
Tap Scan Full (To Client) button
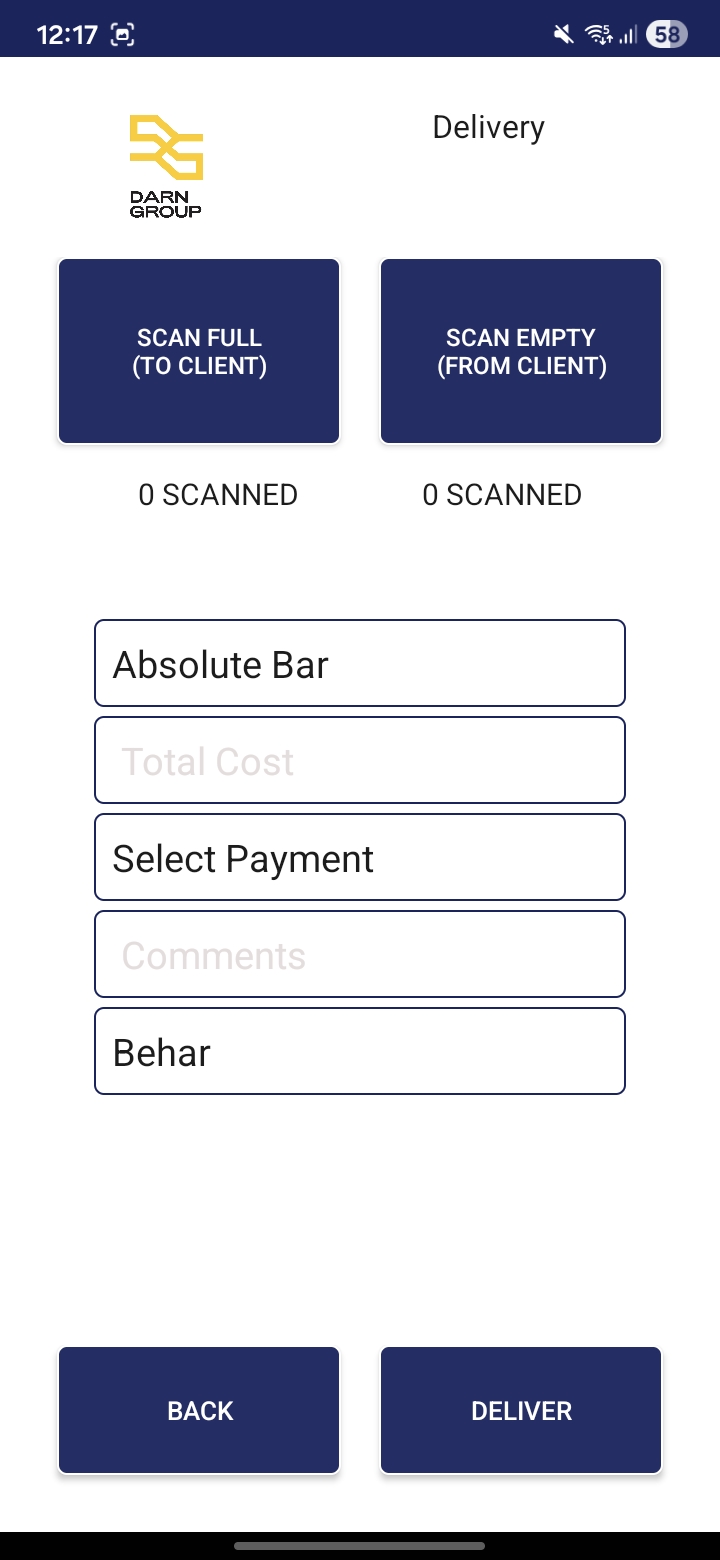[x=199, y=351]
